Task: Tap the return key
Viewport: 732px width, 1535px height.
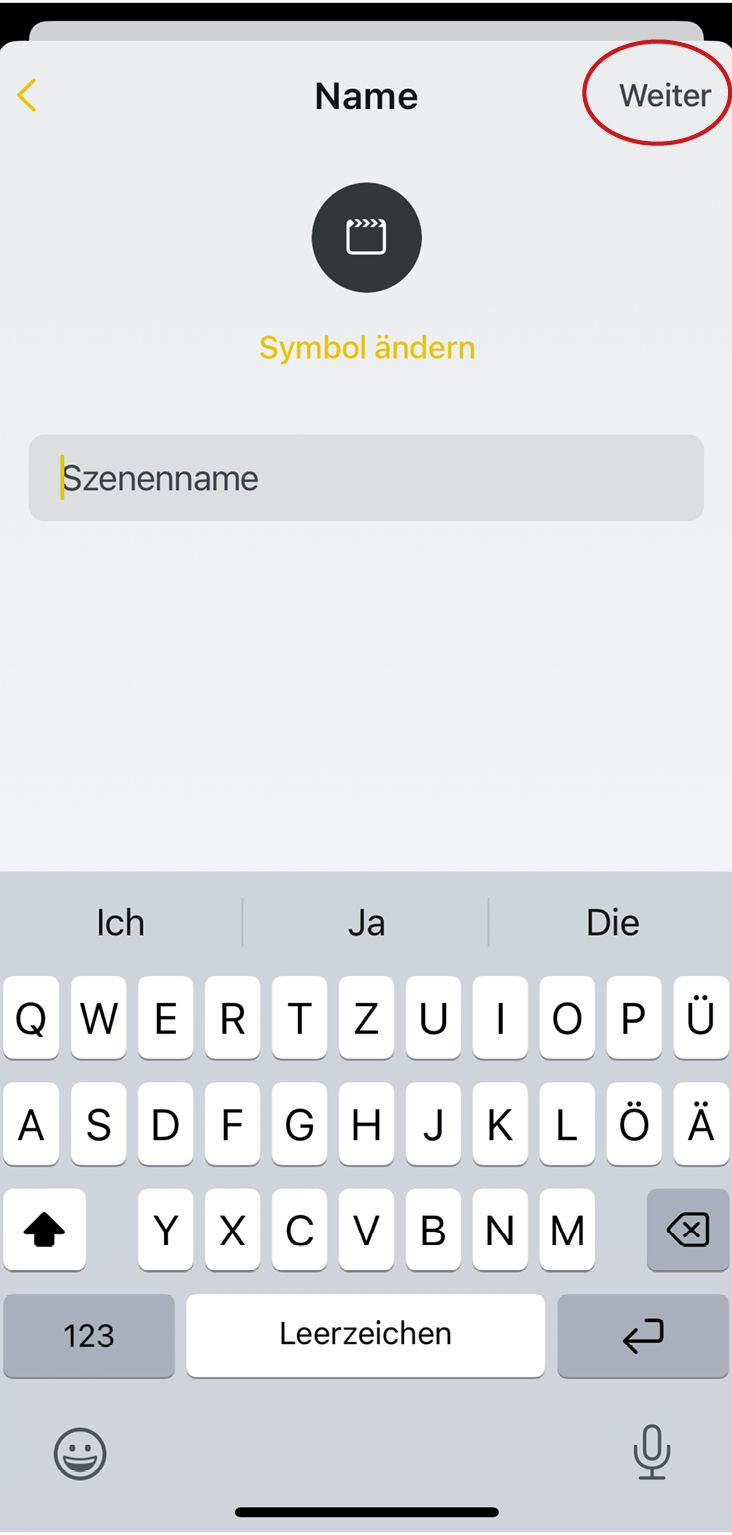Action: coord(643,1335)
